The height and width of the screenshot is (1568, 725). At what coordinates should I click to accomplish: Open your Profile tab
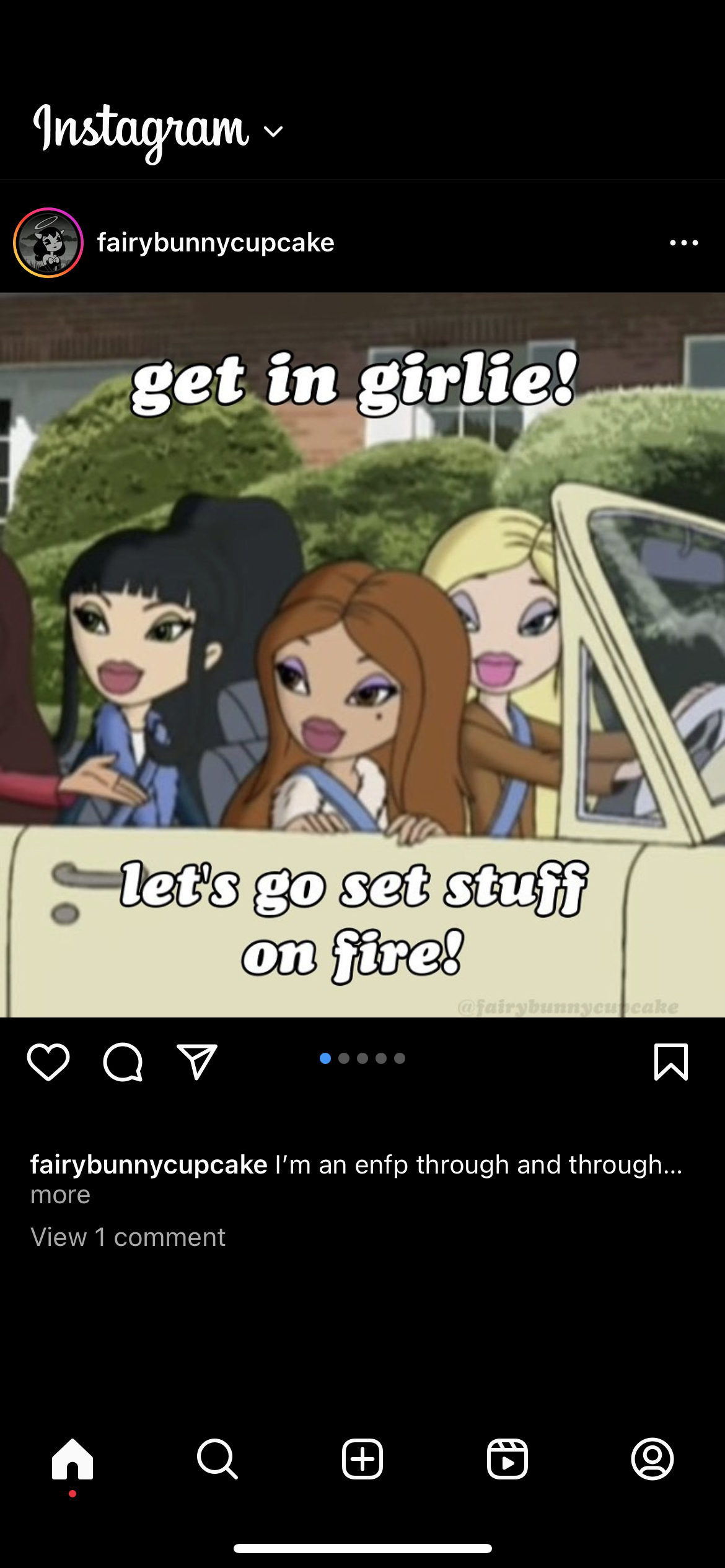(x=652, y=1459)
